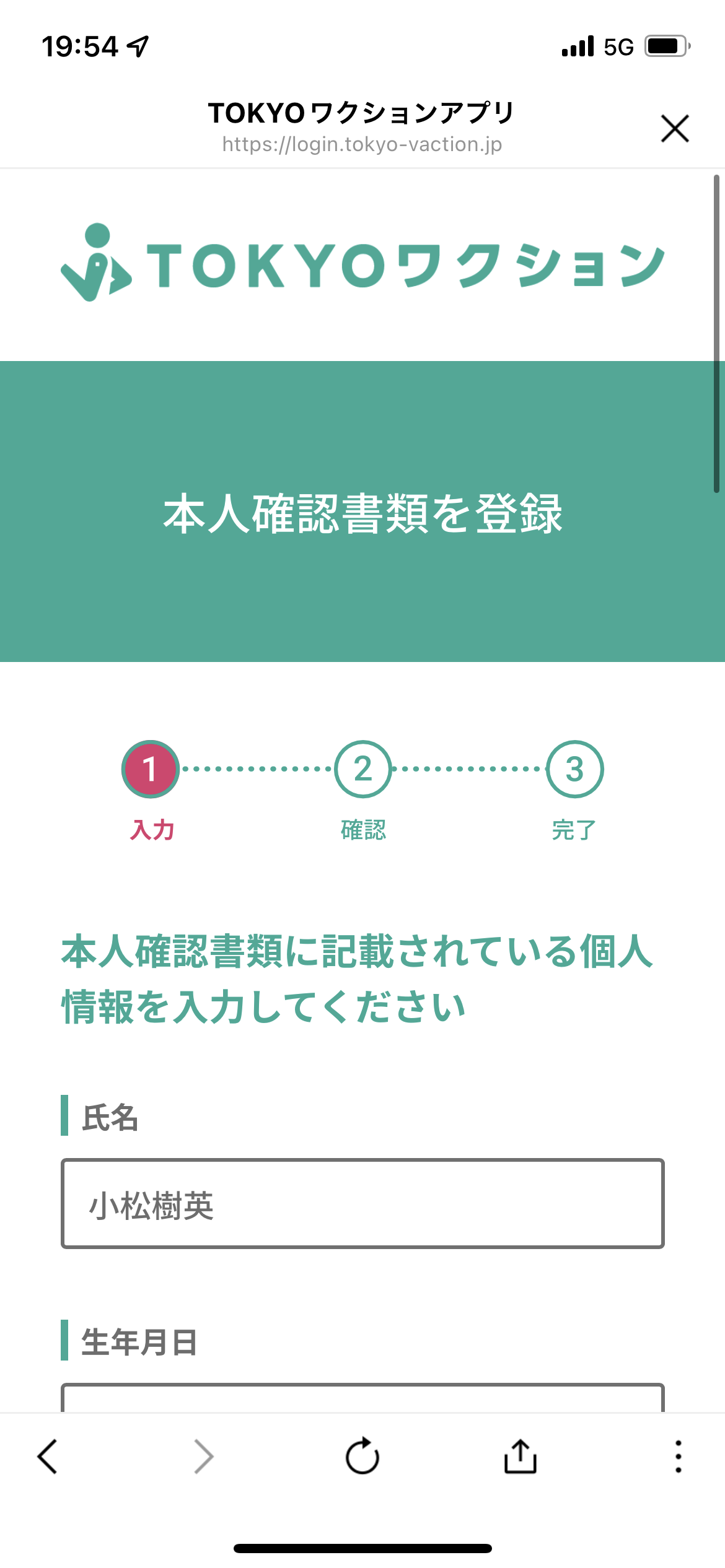This screenshot has height=1568, width=725.
Task: Edit the 氏名 name field
Action: (x=362, y=1204)
